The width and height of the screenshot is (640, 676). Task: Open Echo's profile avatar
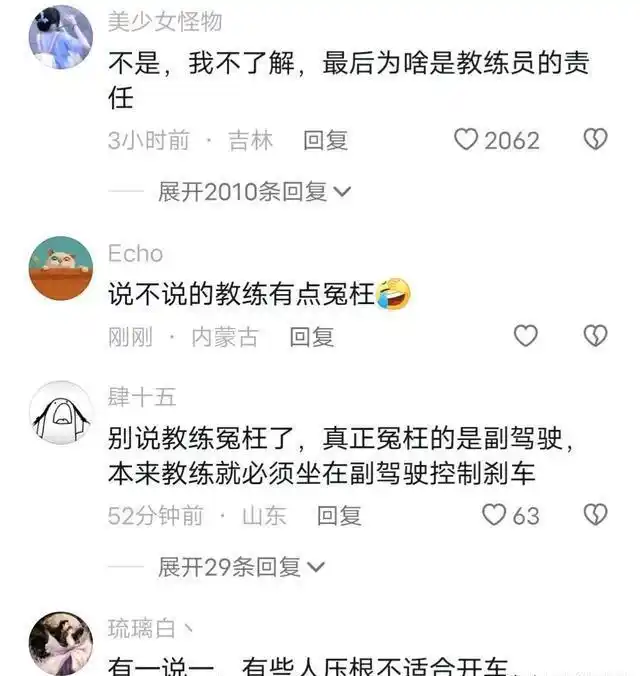click(61, 268)
